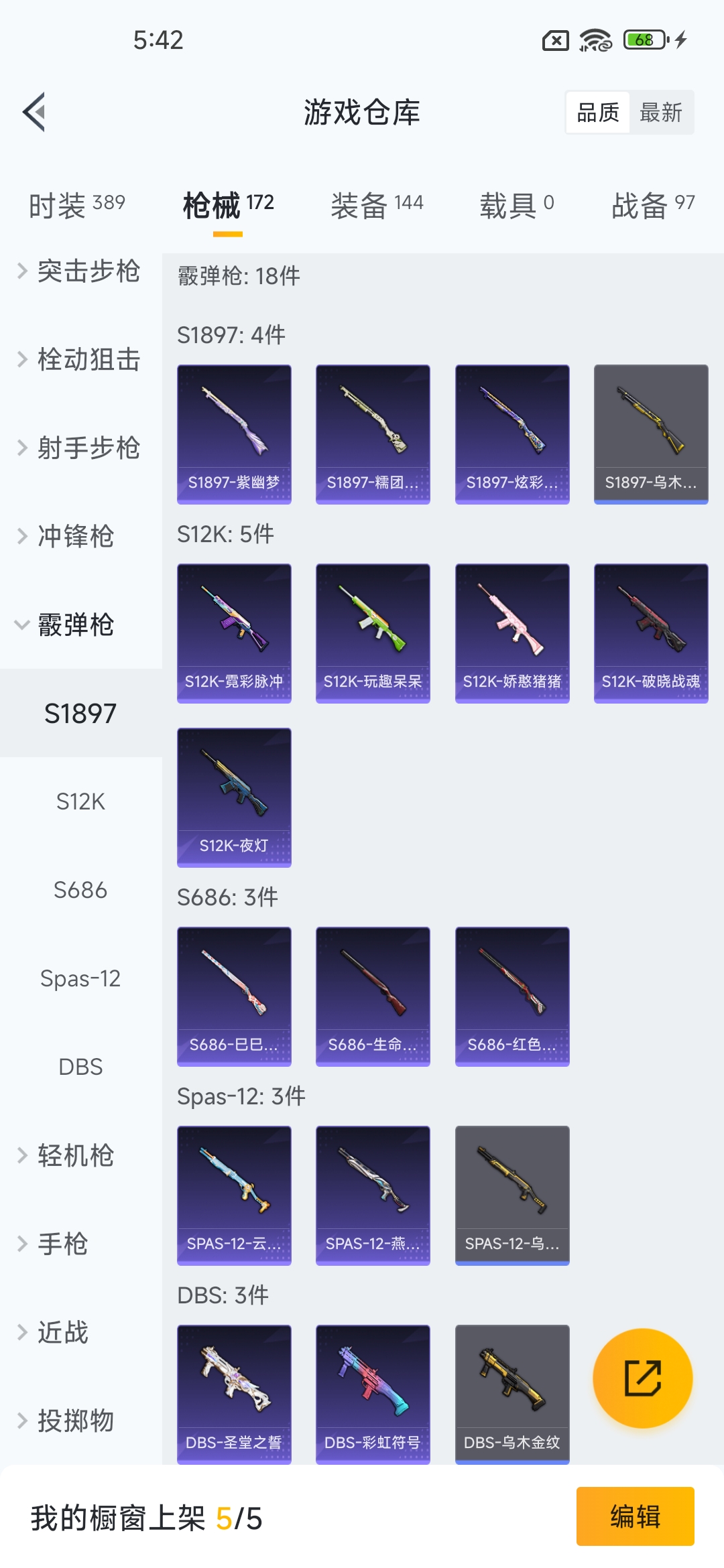Switch to the 时装 tab

[76, 205]
